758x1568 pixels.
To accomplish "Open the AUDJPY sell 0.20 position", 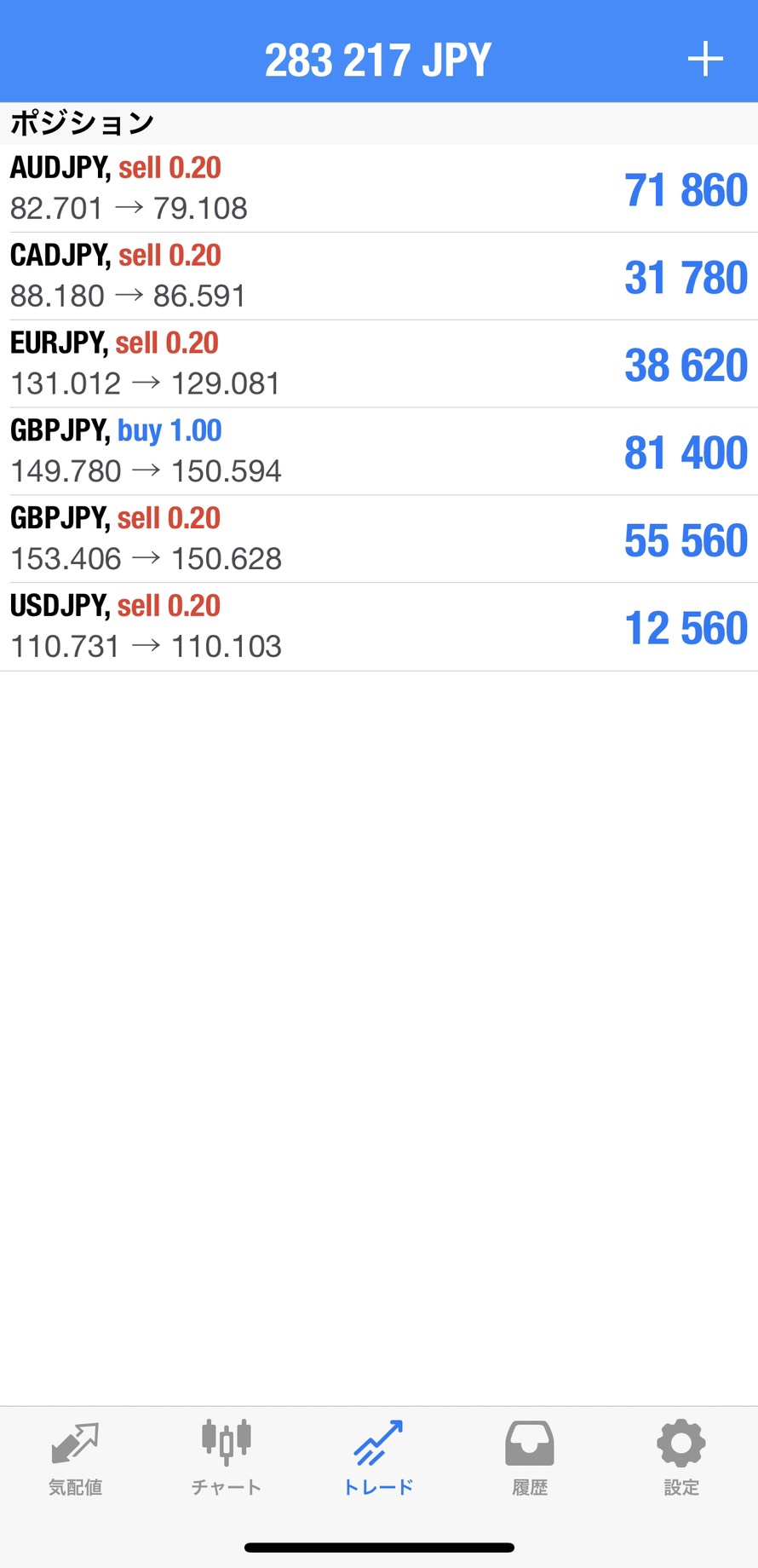I will 378,188.
